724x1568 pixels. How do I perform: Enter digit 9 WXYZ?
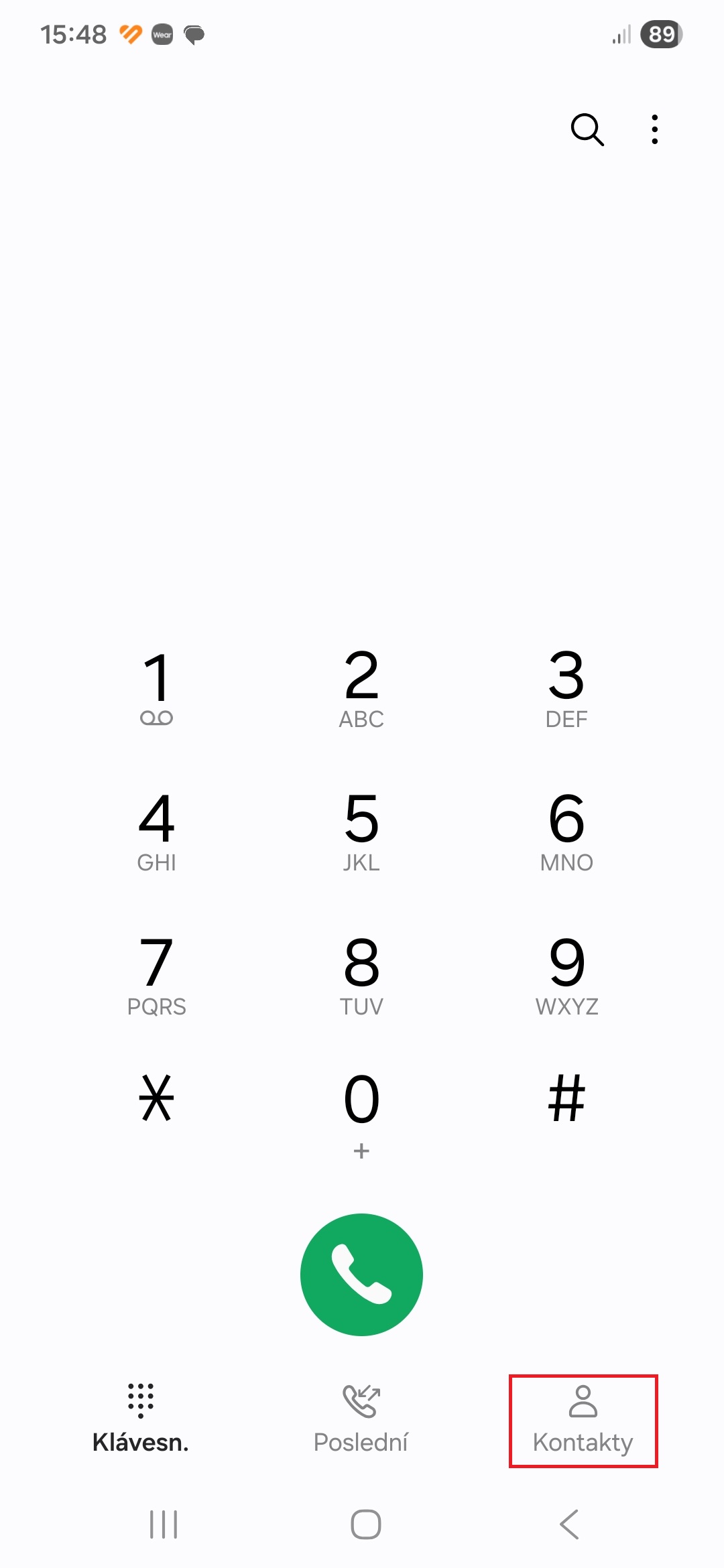[566, 975]
